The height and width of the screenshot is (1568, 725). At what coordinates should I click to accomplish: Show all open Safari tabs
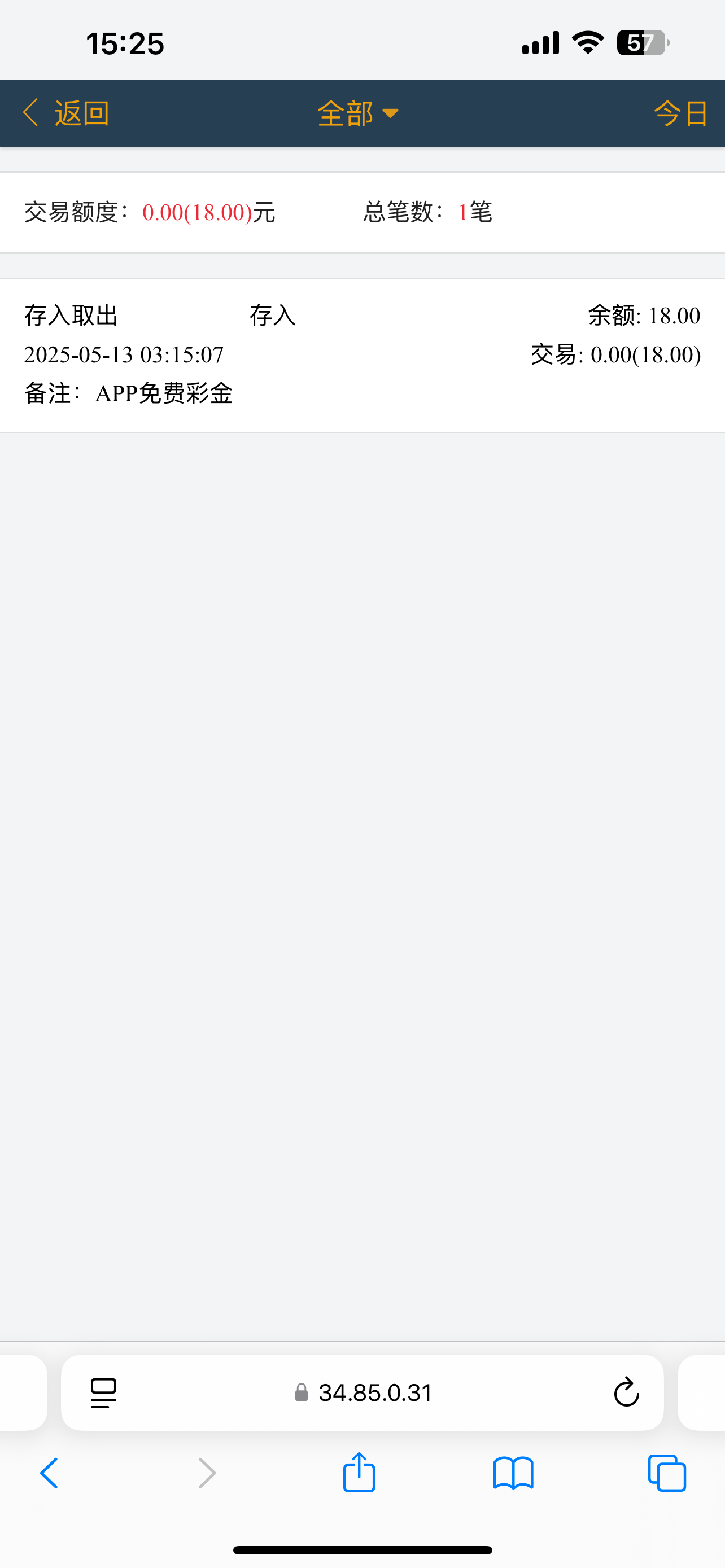(x=667, y=1474)
